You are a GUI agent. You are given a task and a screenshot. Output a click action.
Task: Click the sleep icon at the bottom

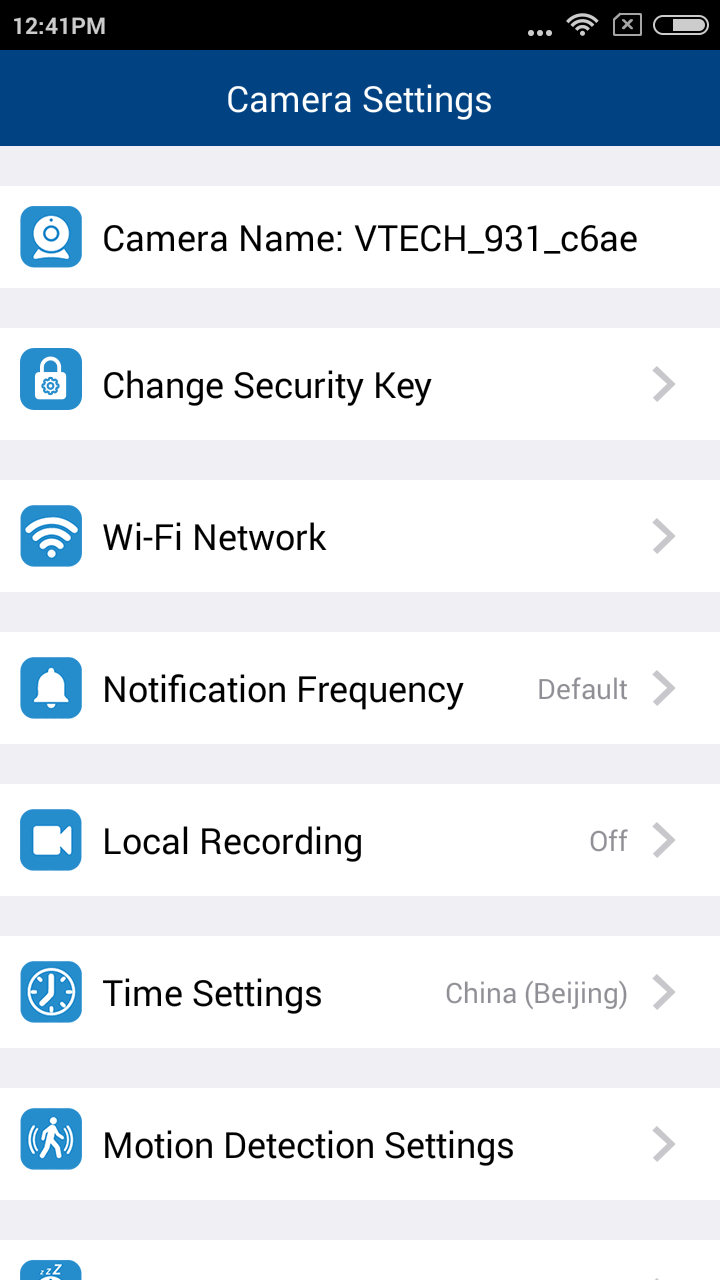pos(51,1272)
